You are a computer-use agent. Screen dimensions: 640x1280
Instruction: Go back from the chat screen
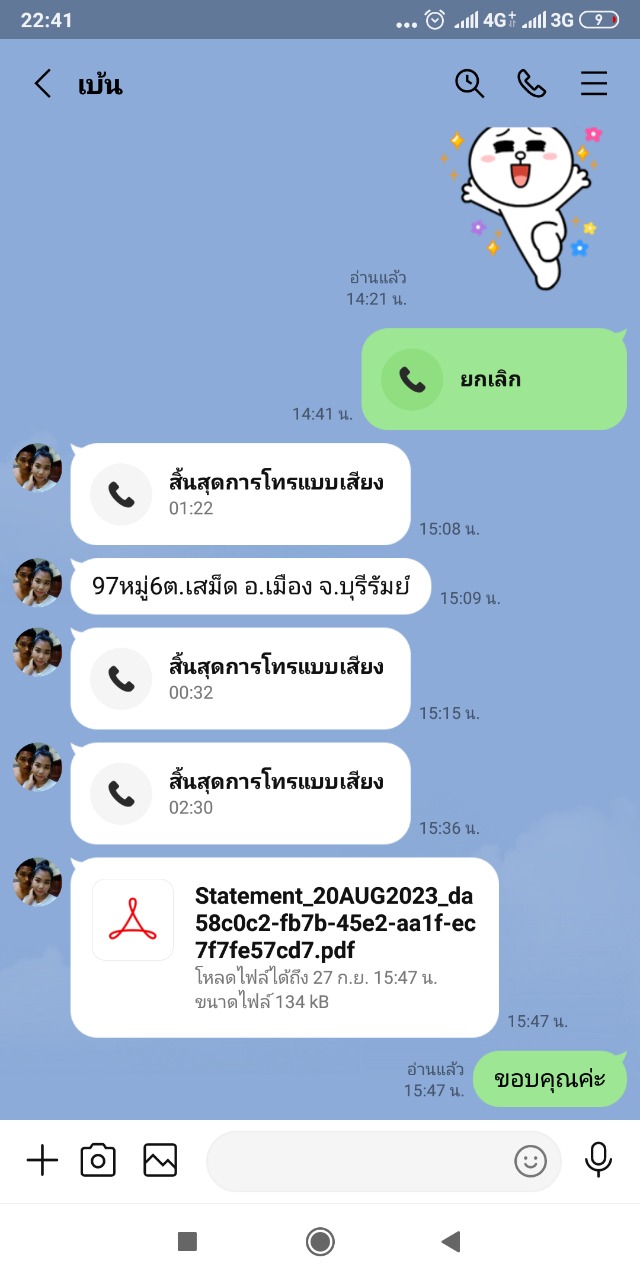(x=42, y=83)
